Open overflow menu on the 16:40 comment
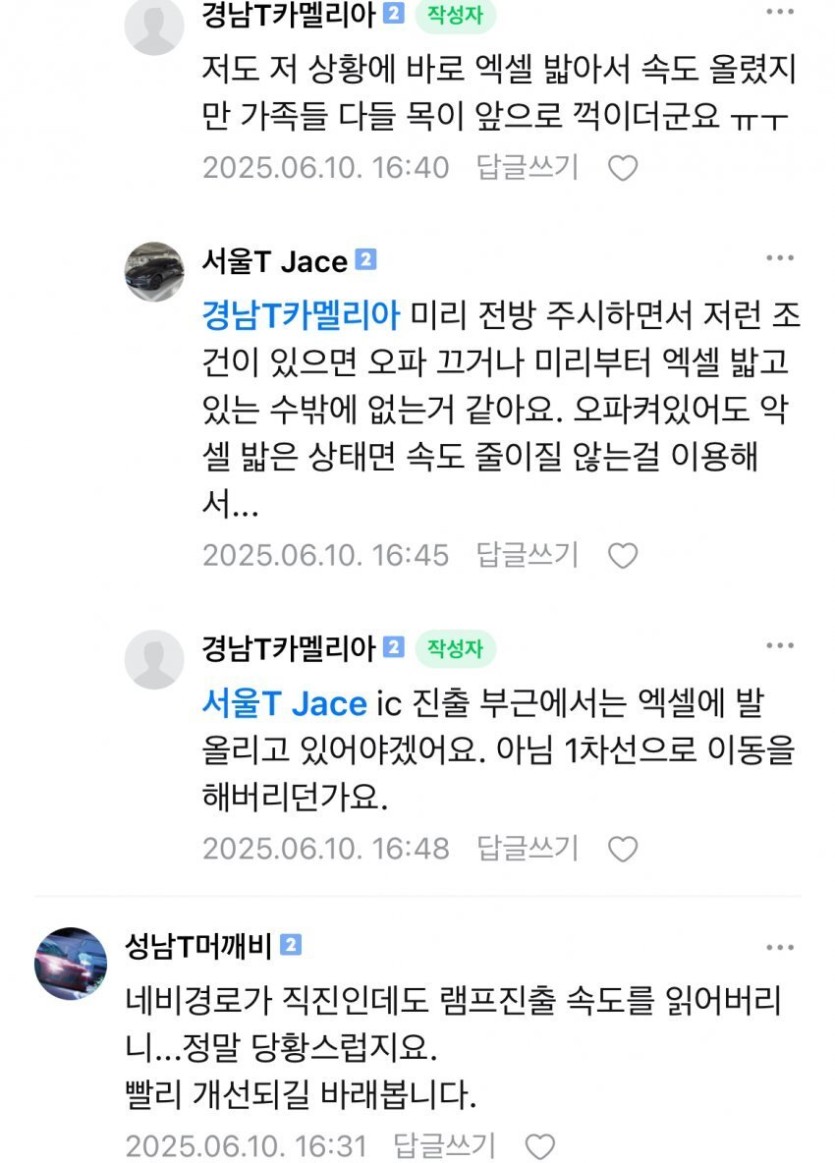This screenshot has width=835, height=1163. click(780, 12)
